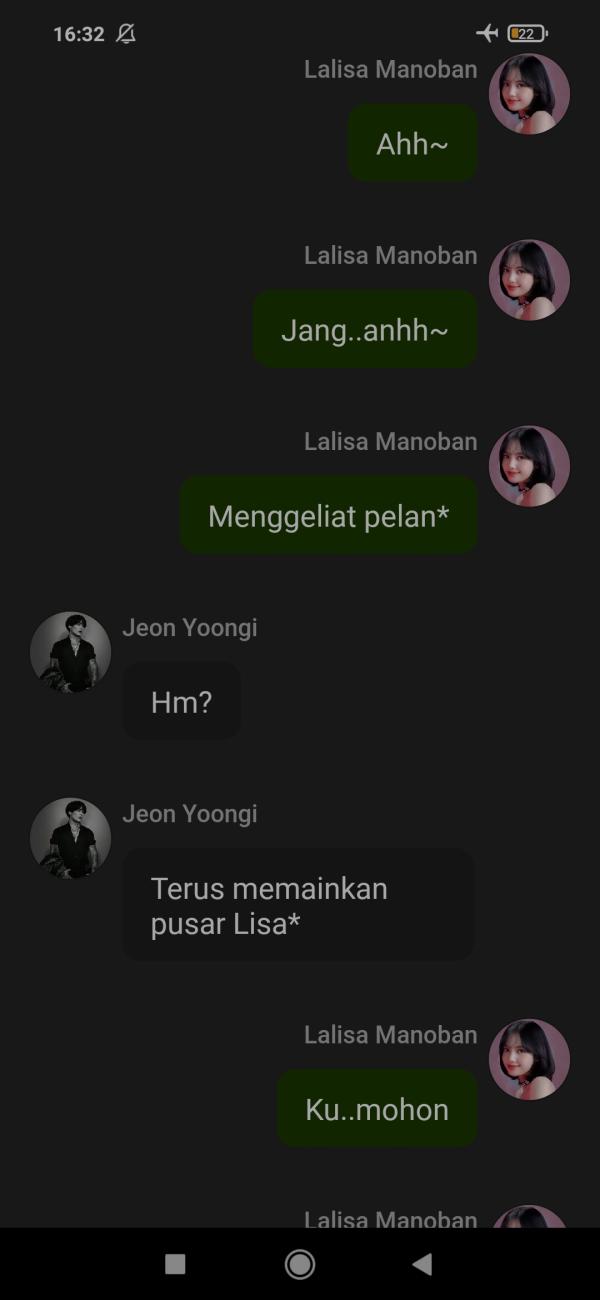Screen dimensions: 600x1300
Task: Open Jeon Yoongi's avatar beside the "Hm?" message
Action: tap(70, 652)
